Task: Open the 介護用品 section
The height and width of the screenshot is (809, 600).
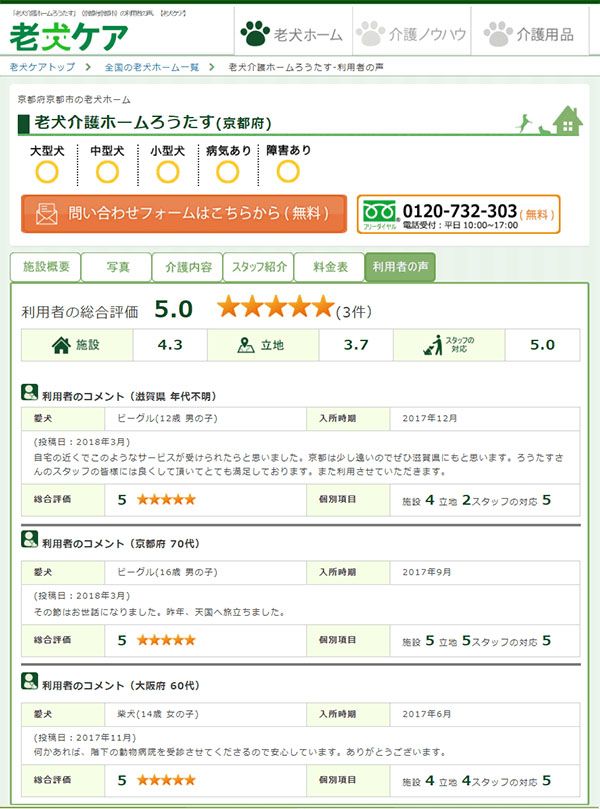Action: coord(529,34)
